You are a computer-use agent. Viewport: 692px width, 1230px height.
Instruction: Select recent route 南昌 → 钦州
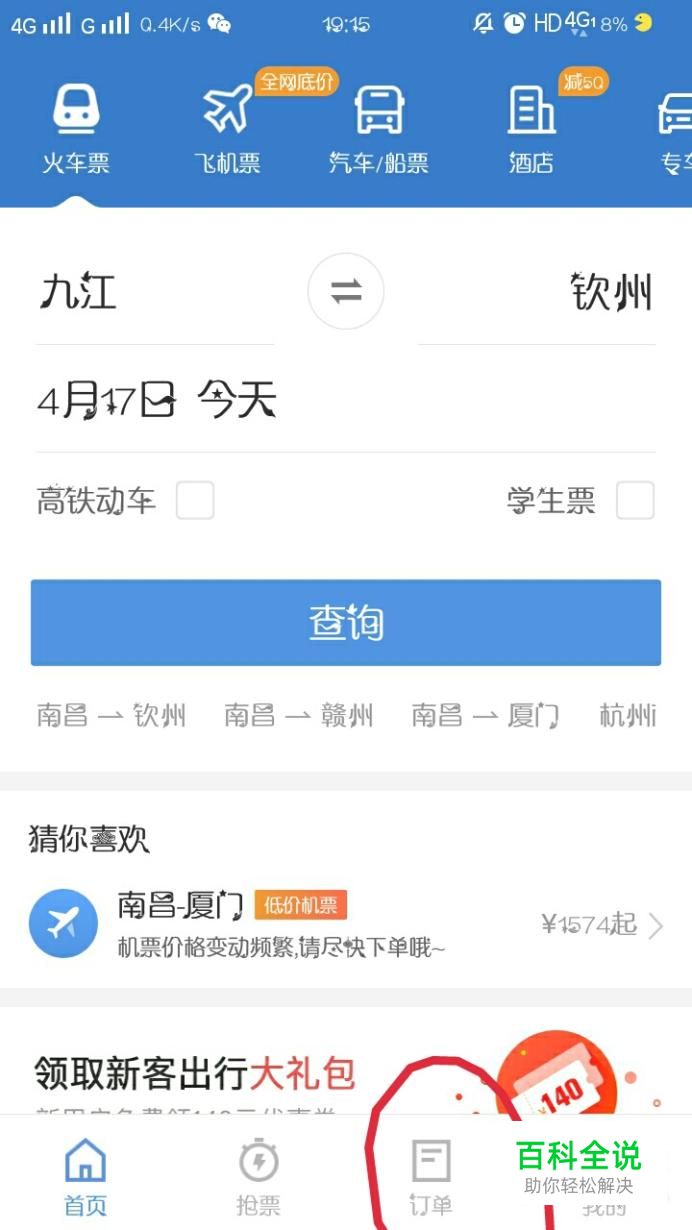pyautogui.click(x=111, y=716)
